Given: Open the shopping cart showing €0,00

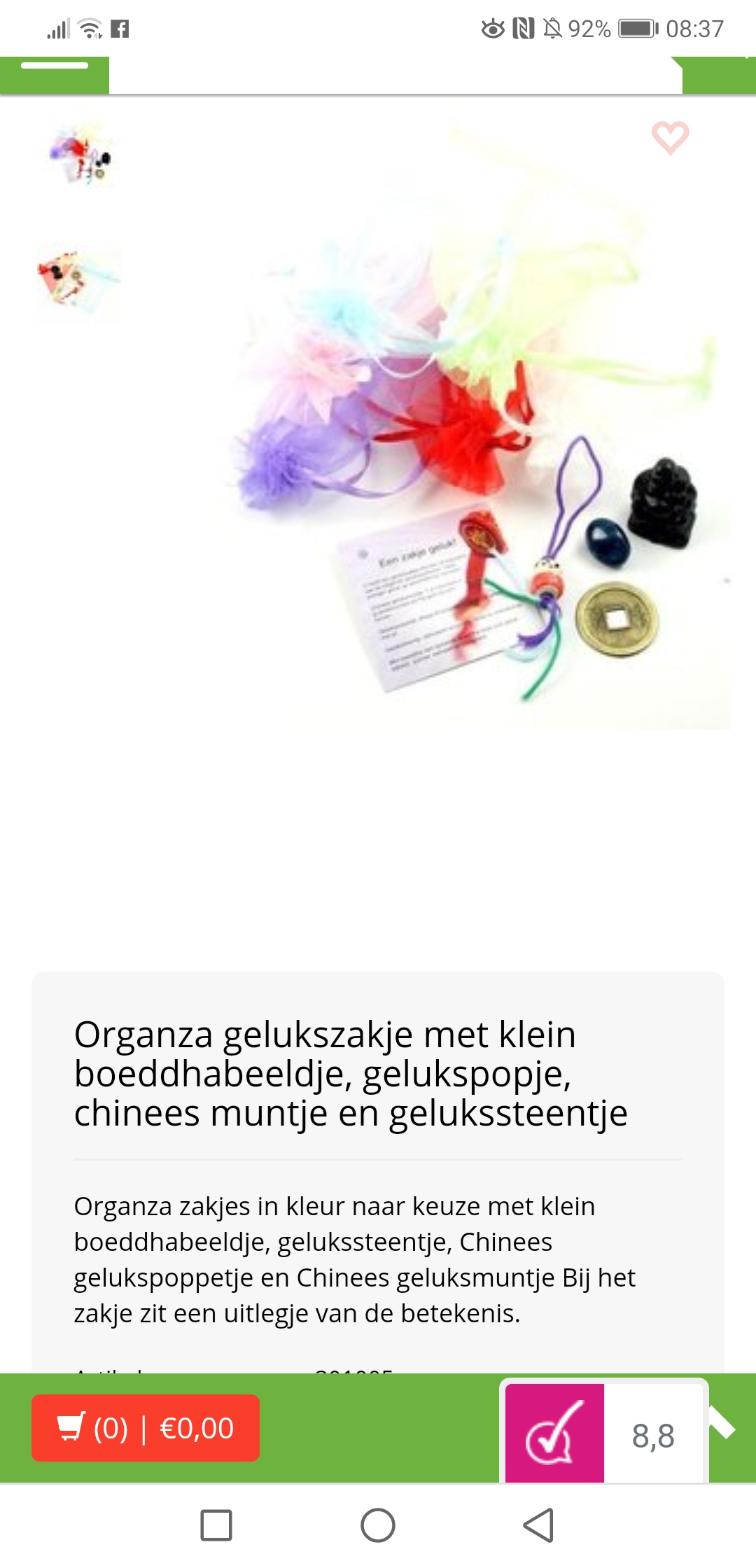Looking at the screenshot, I should pos(146,1428).
